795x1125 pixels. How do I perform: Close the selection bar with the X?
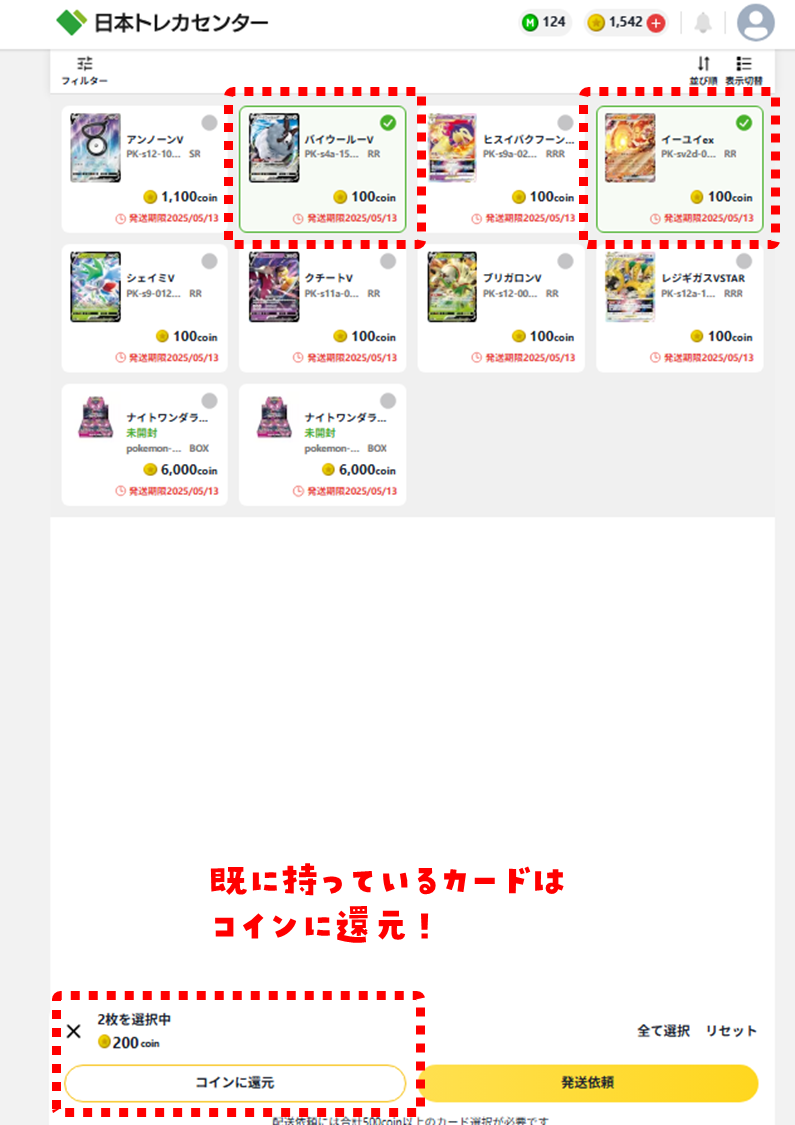click(74, 1031)
